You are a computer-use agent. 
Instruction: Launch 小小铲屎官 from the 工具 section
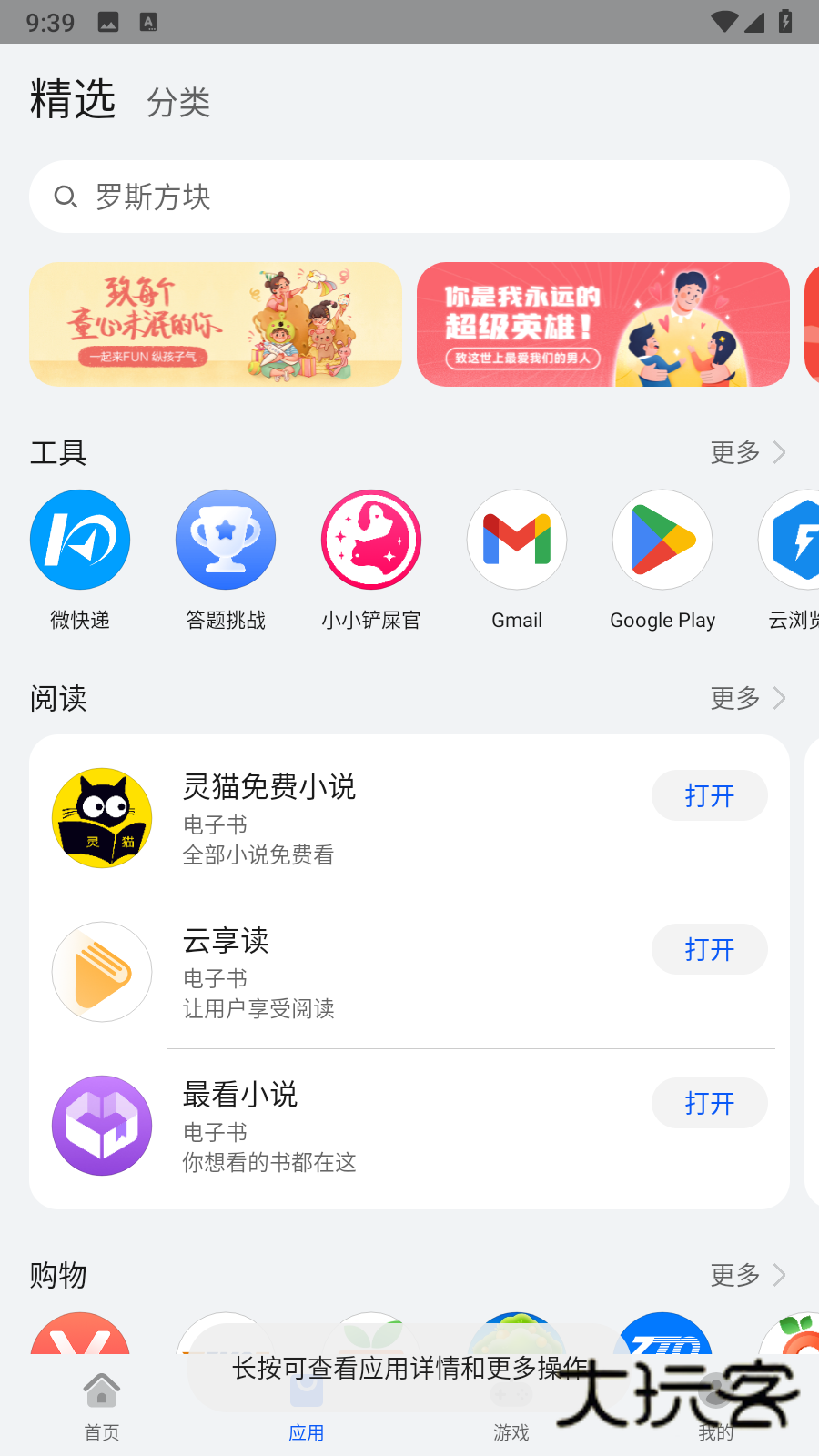(x=371, y=539)
